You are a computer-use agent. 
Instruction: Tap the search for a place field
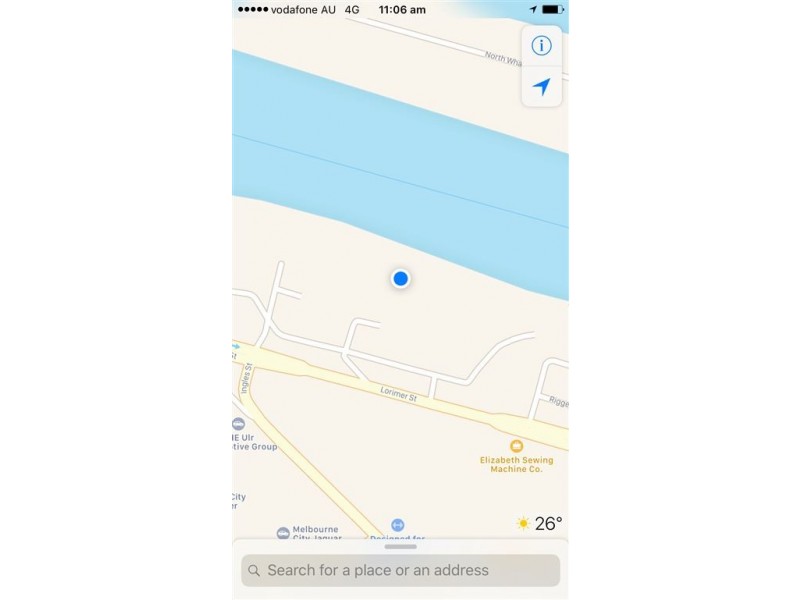coord(400,570)
